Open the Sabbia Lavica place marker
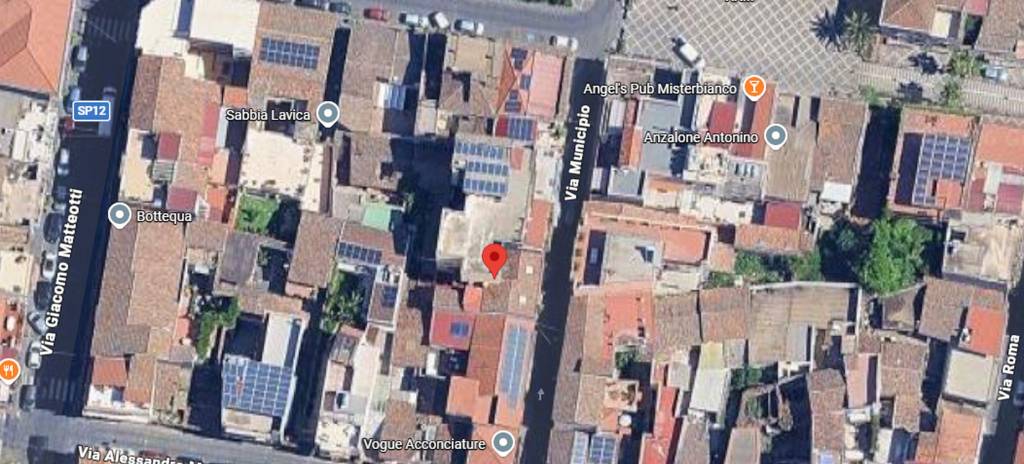 coord(327,114)
